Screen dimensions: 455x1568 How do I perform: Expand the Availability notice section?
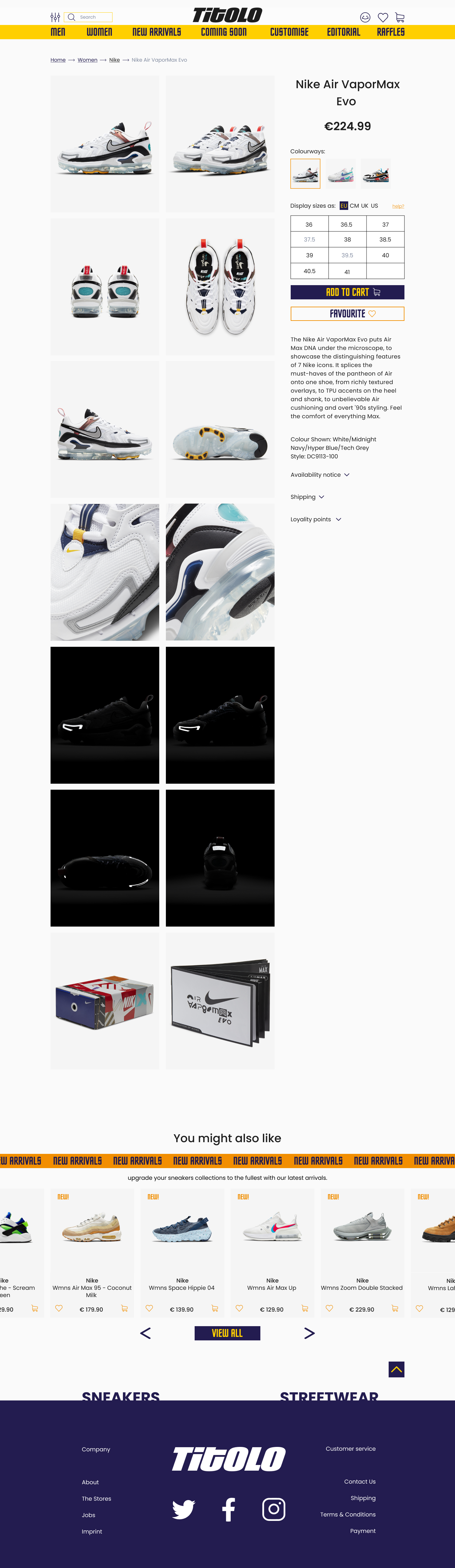[319, 475]
